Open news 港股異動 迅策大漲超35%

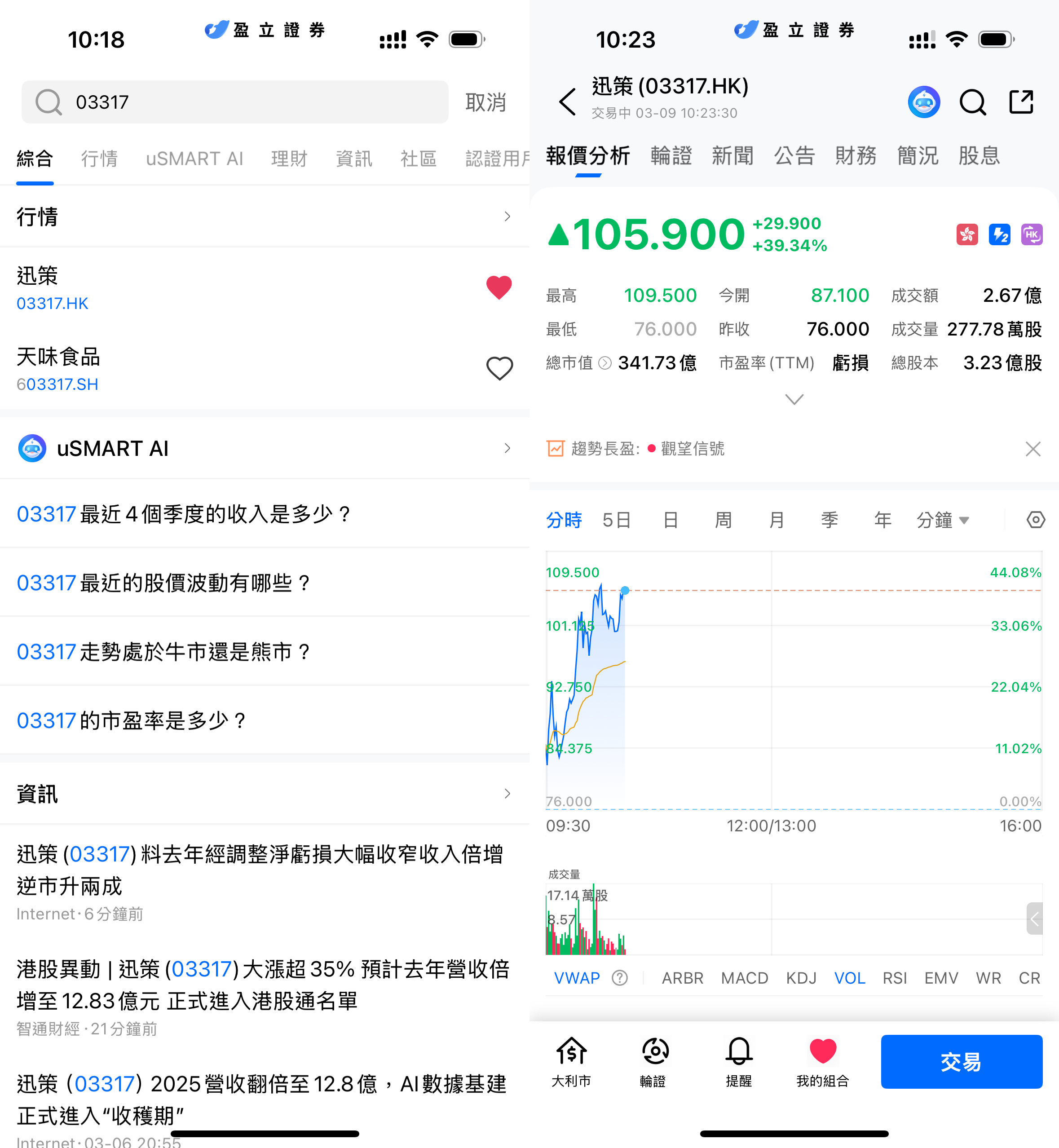point(263,985)
